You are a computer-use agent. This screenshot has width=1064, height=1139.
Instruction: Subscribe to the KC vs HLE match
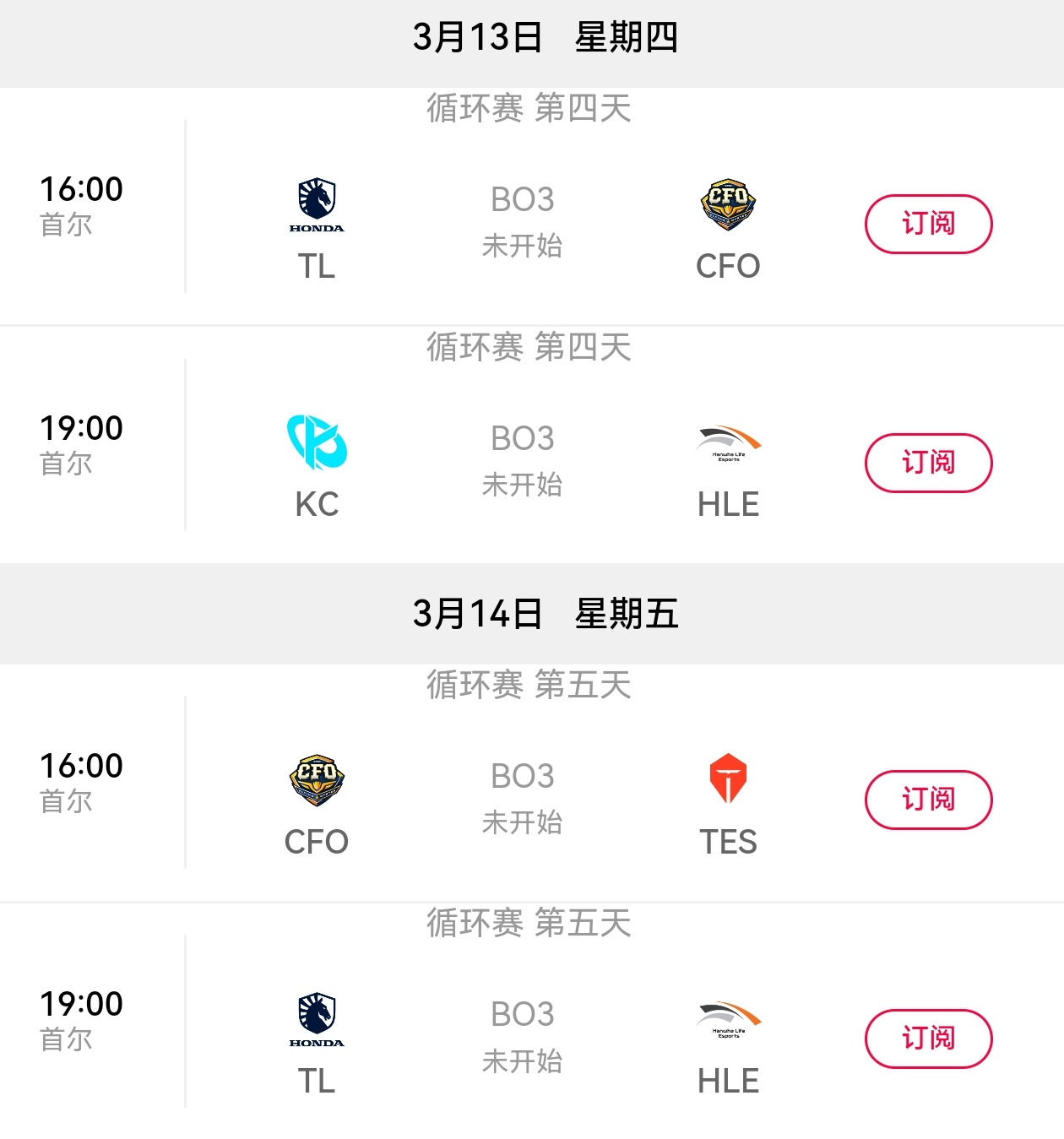pos(928,463)
